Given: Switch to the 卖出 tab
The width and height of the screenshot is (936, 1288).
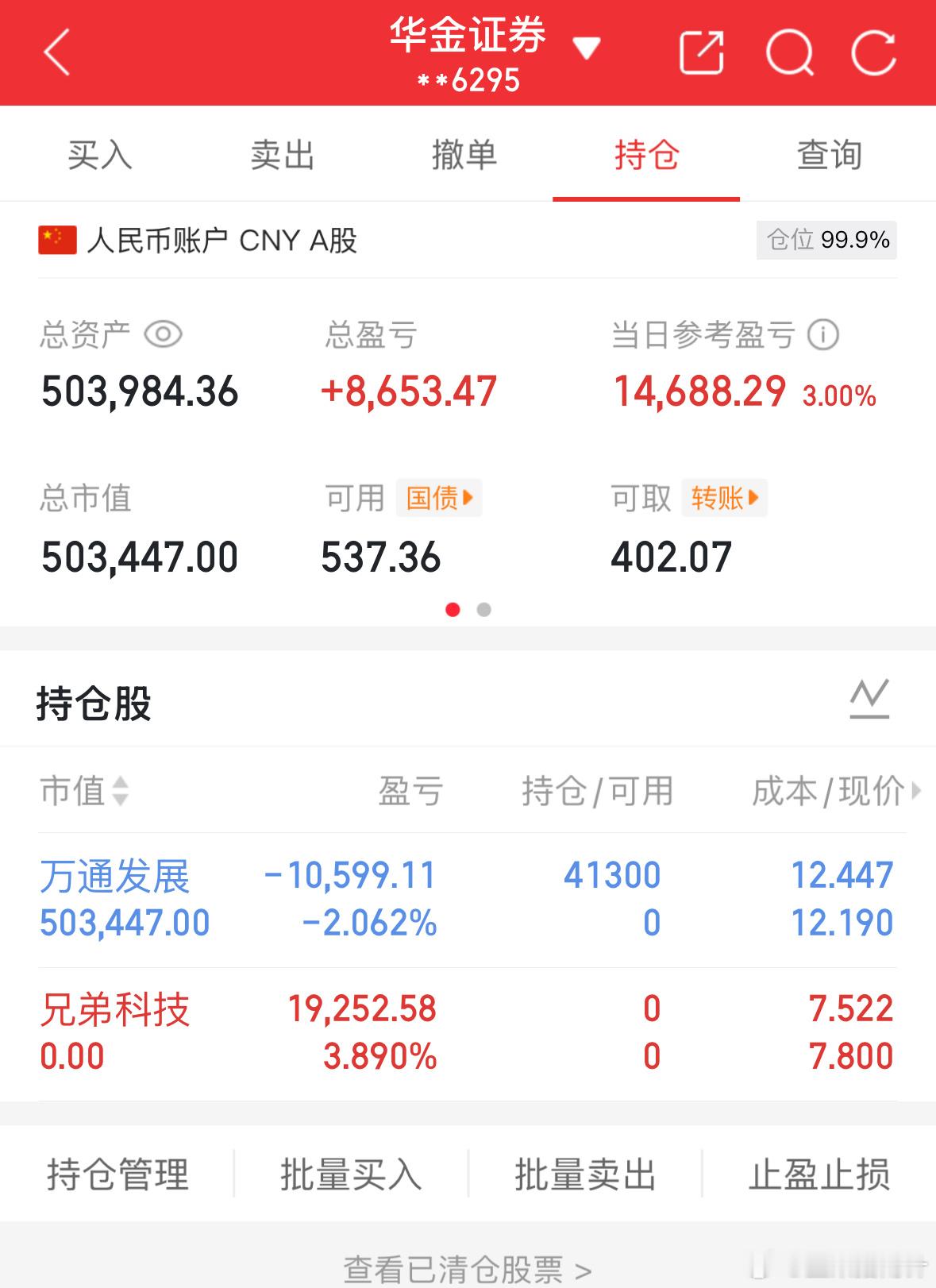Looking at the screenshot, I should point(282,154).
